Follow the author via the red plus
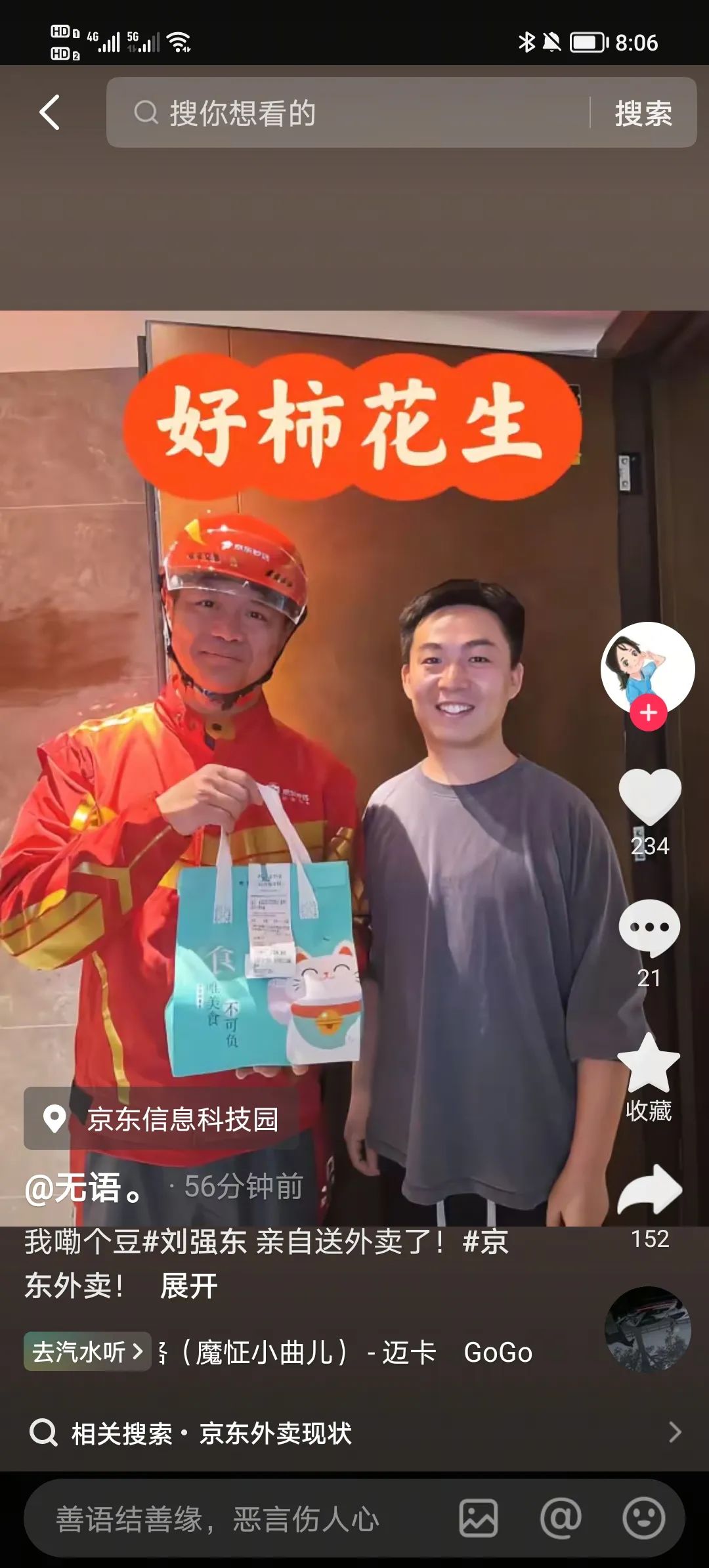Screen dimensions: 709x1568 [649, 712]
